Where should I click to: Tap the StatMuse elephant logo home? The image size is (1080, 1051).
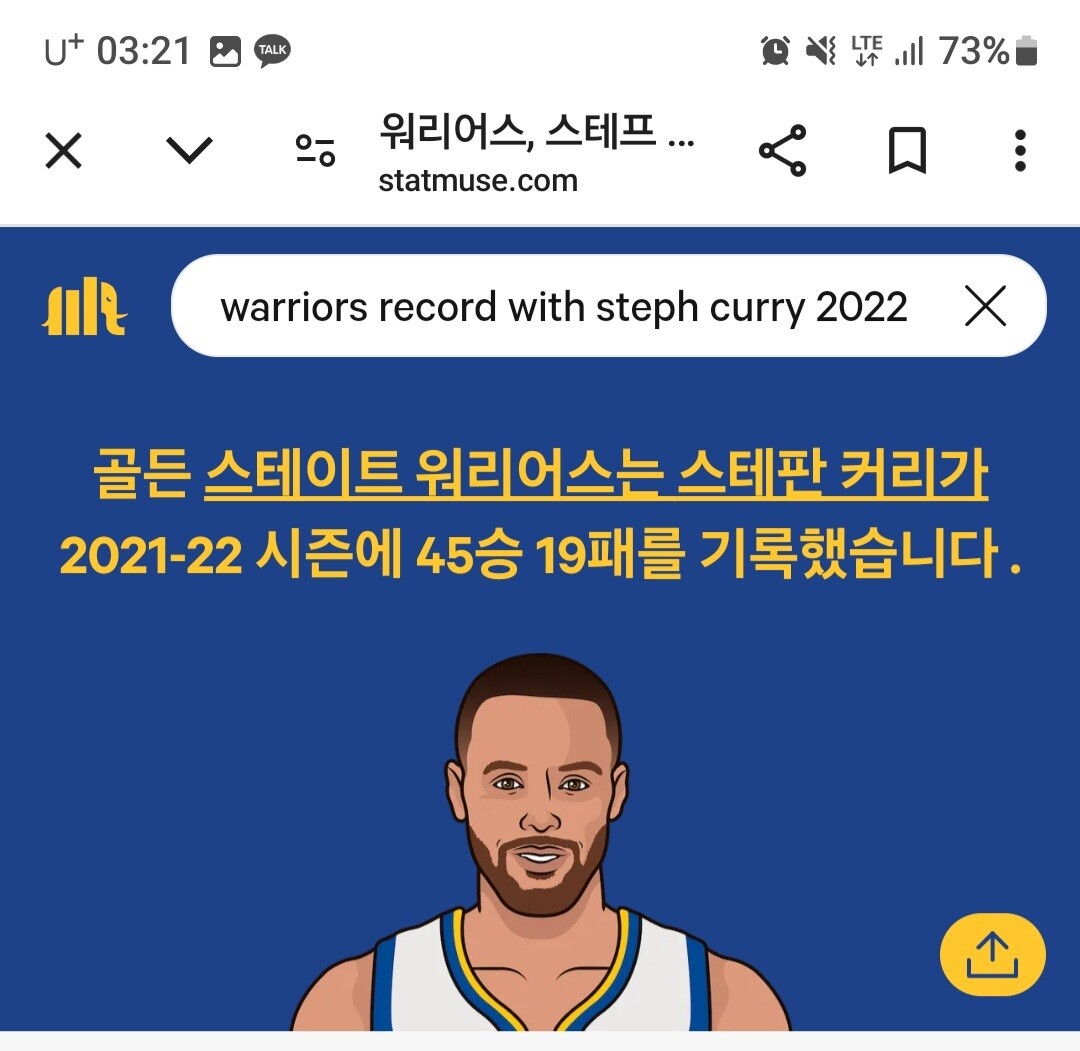pos(84,306)
